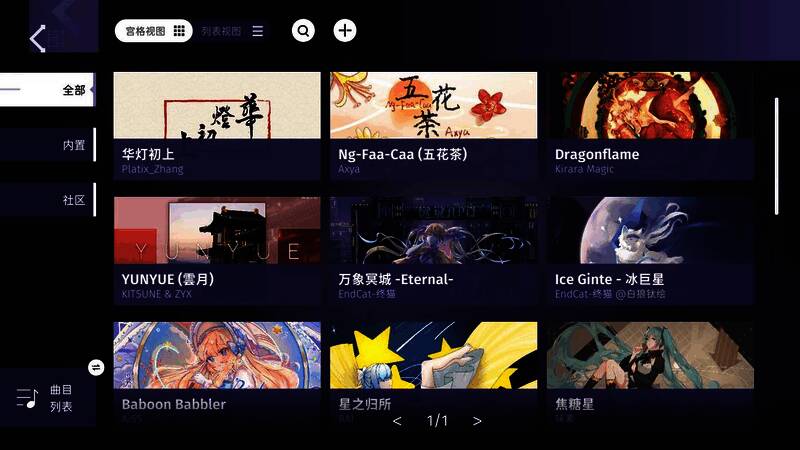Viewport: 800px width, 450px height.
Task: Select the 社区 category
Action: [x=60, y=200]
